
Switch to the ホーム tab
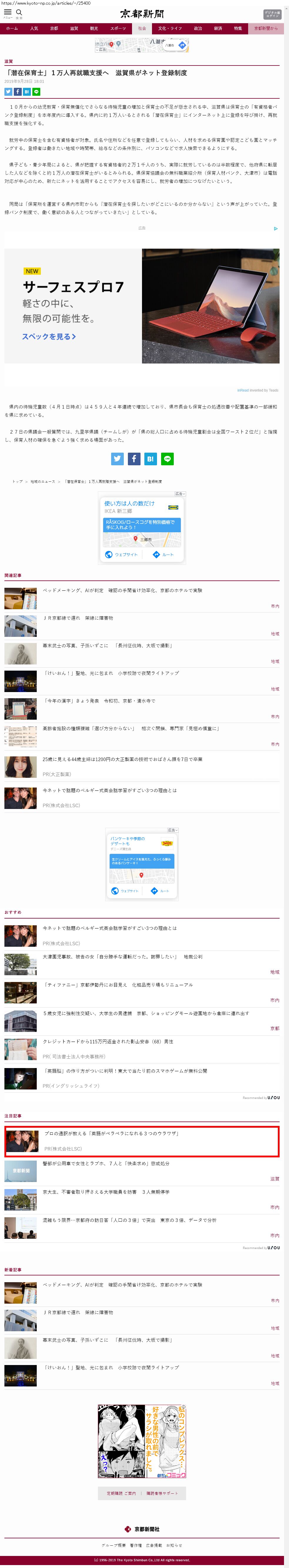pos(11,28)
